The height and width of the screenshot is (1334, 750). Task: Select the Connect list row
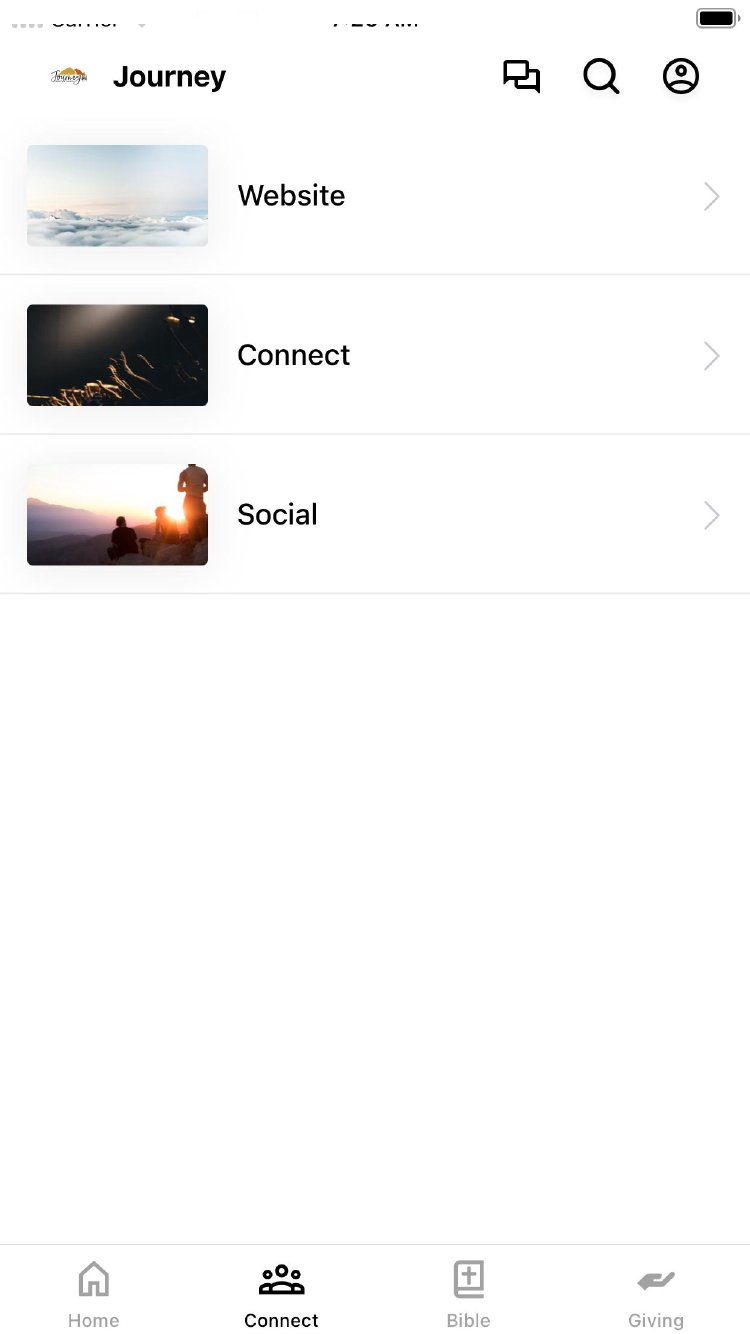pyautogui.click(x=375, y=355)
